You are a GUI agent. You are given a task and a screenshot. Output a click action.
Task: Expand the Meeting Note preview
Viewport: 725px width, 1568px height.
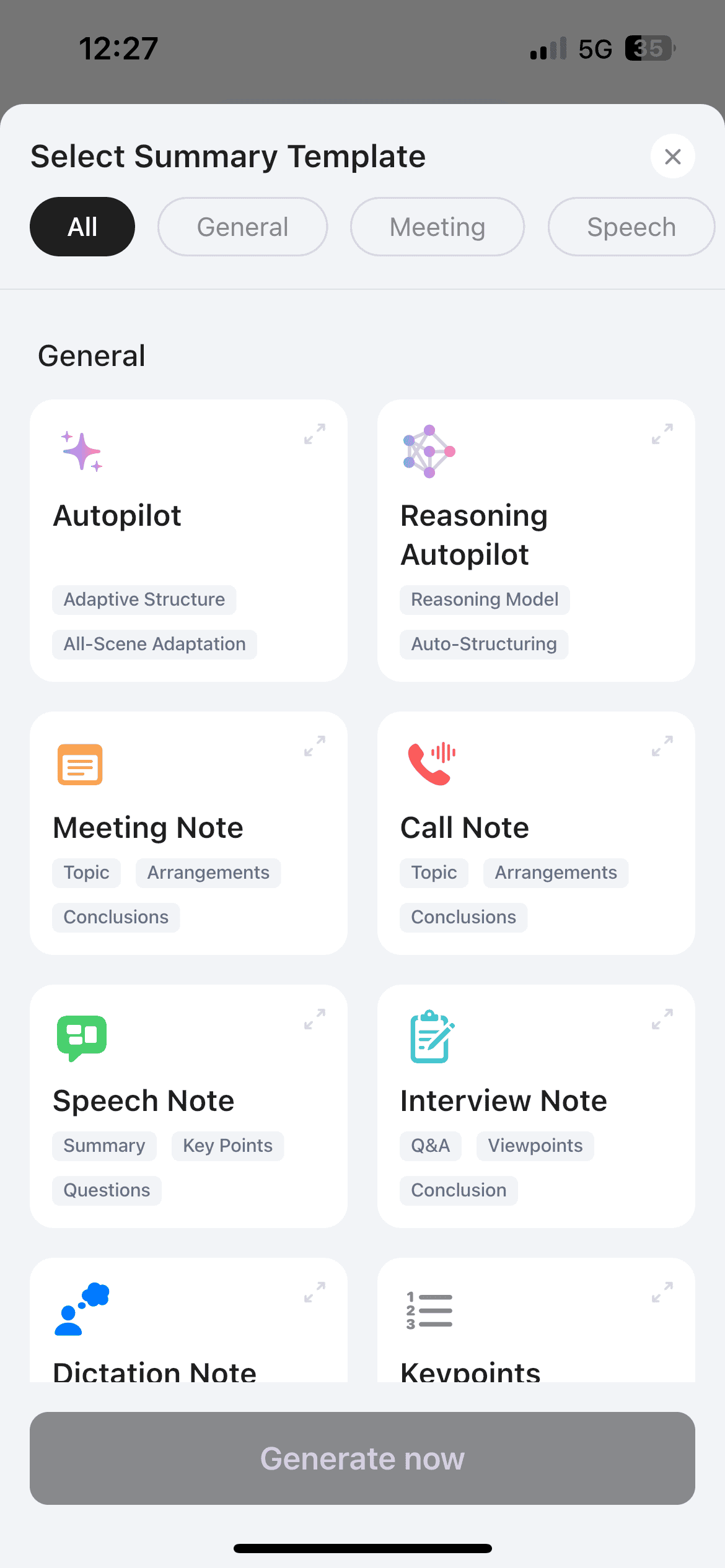315,746
